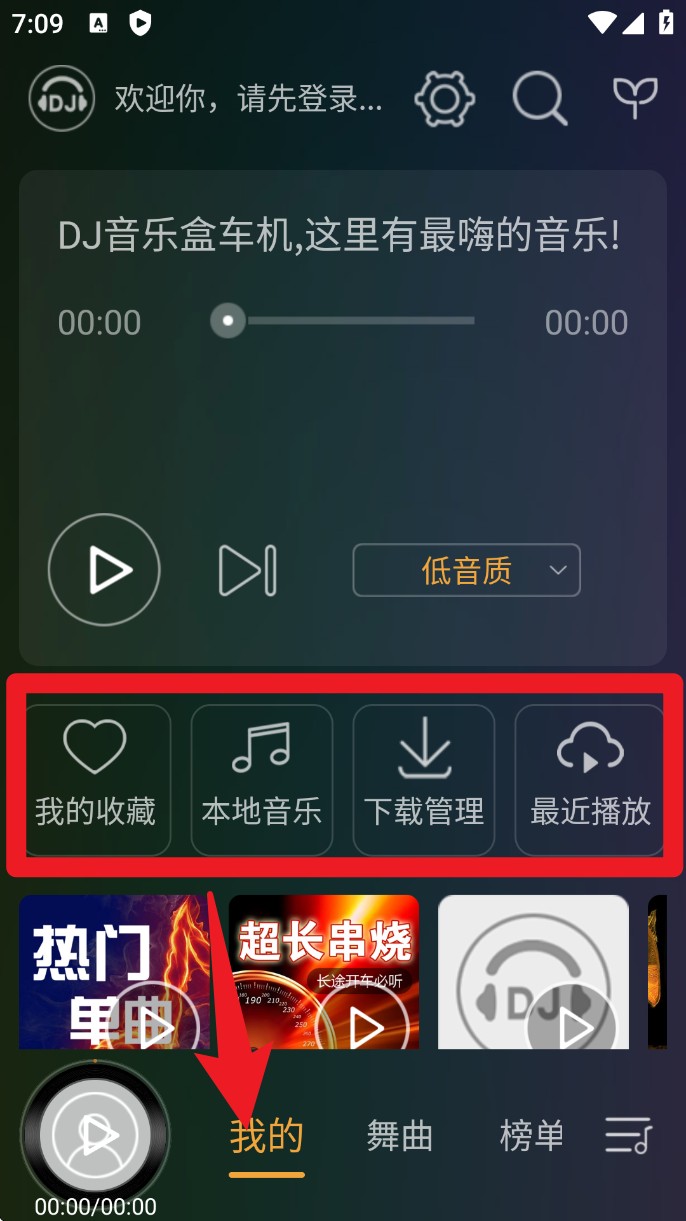686x1221 pixels.
Task: Skip to the next track
Action: point(247,570)
